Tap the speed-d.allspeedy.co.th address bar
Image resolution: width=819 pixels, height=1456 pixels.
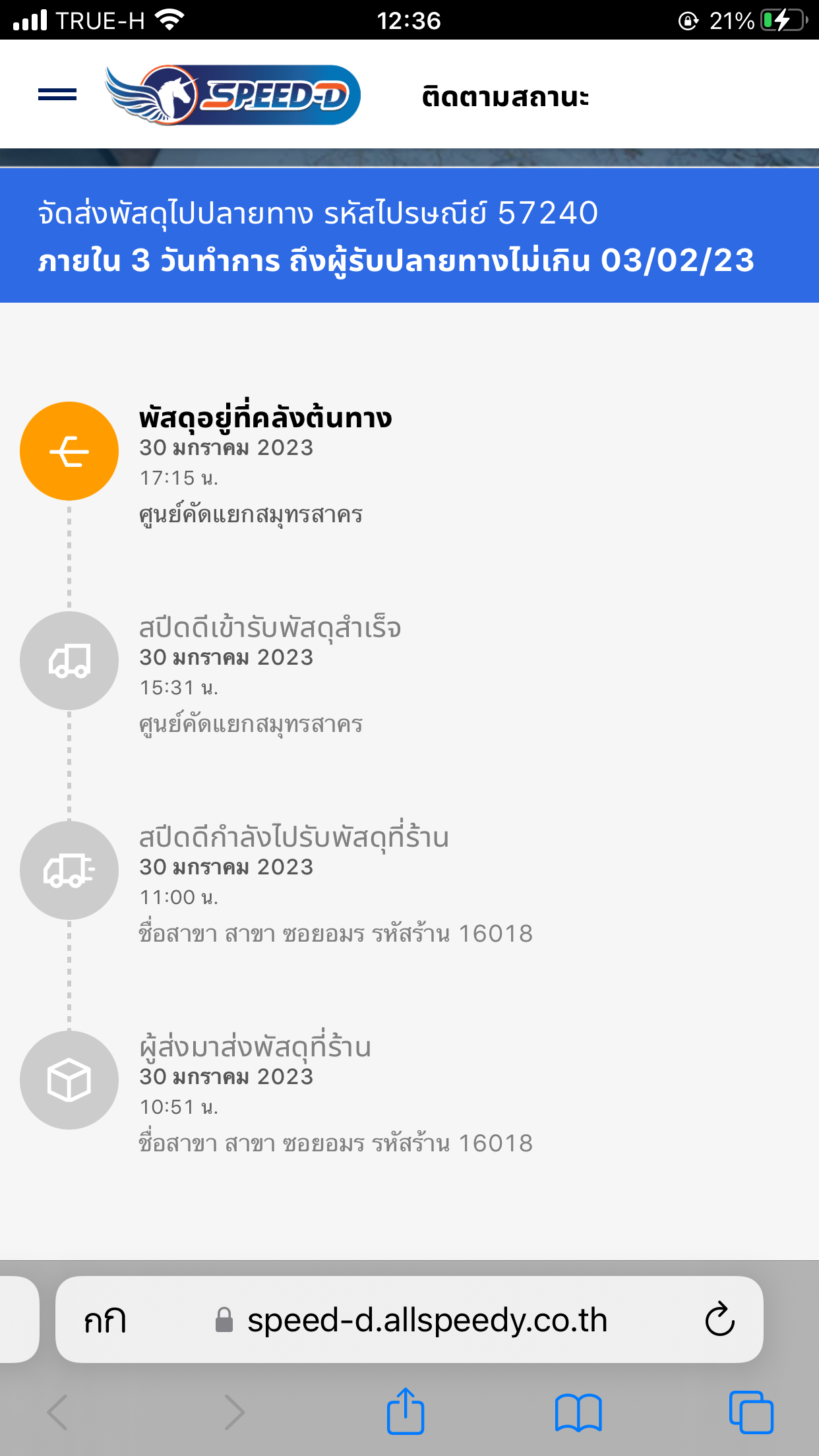[x=426, y=1320]
